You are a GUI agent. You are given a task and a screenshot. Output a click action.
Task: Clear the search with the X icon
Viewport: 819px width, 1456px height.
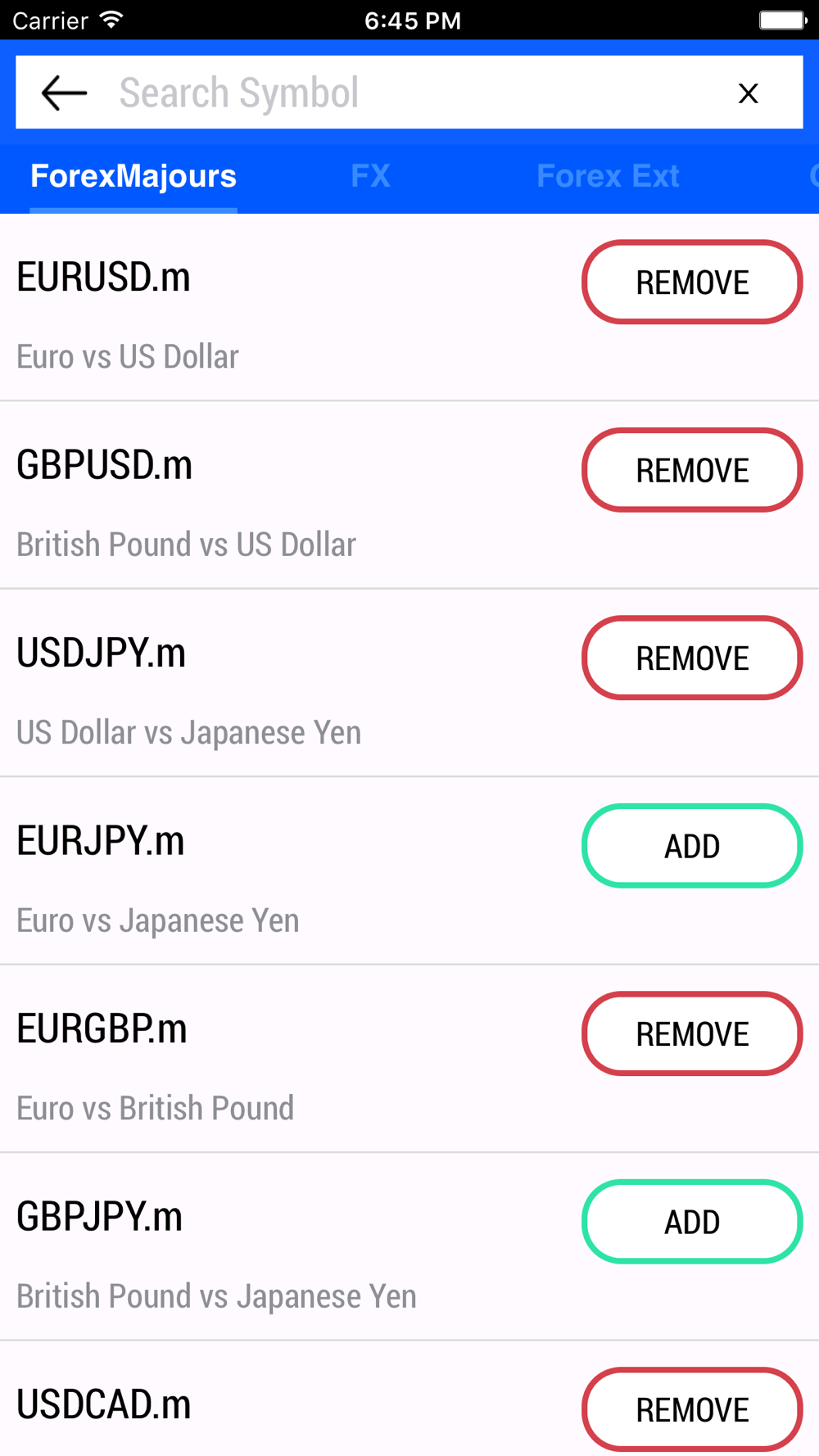748,93
